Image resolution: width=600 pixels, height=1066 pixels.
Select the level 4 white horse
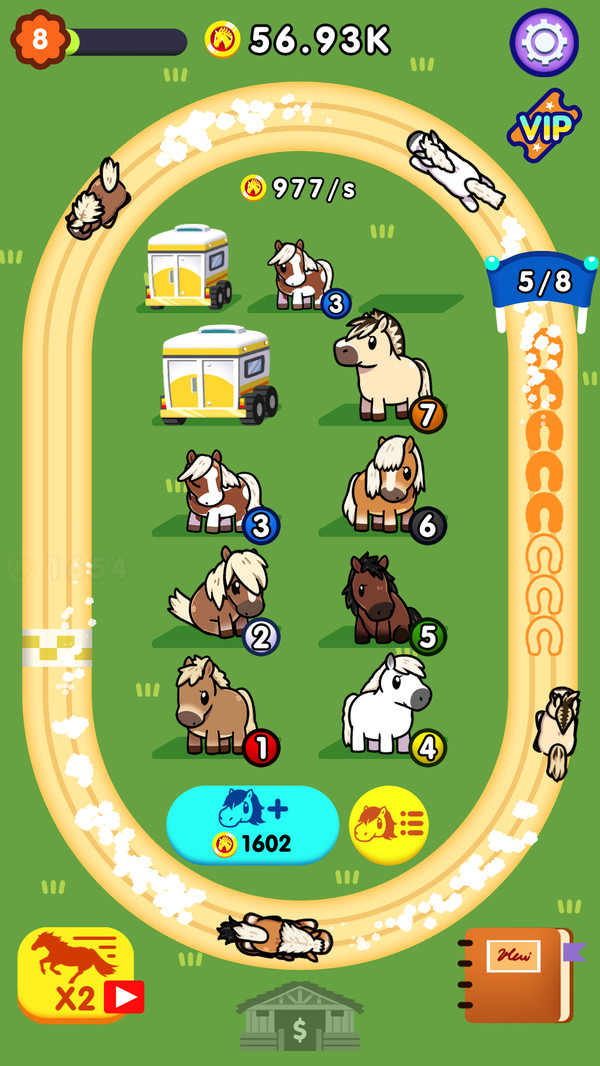tap(384, 705)
